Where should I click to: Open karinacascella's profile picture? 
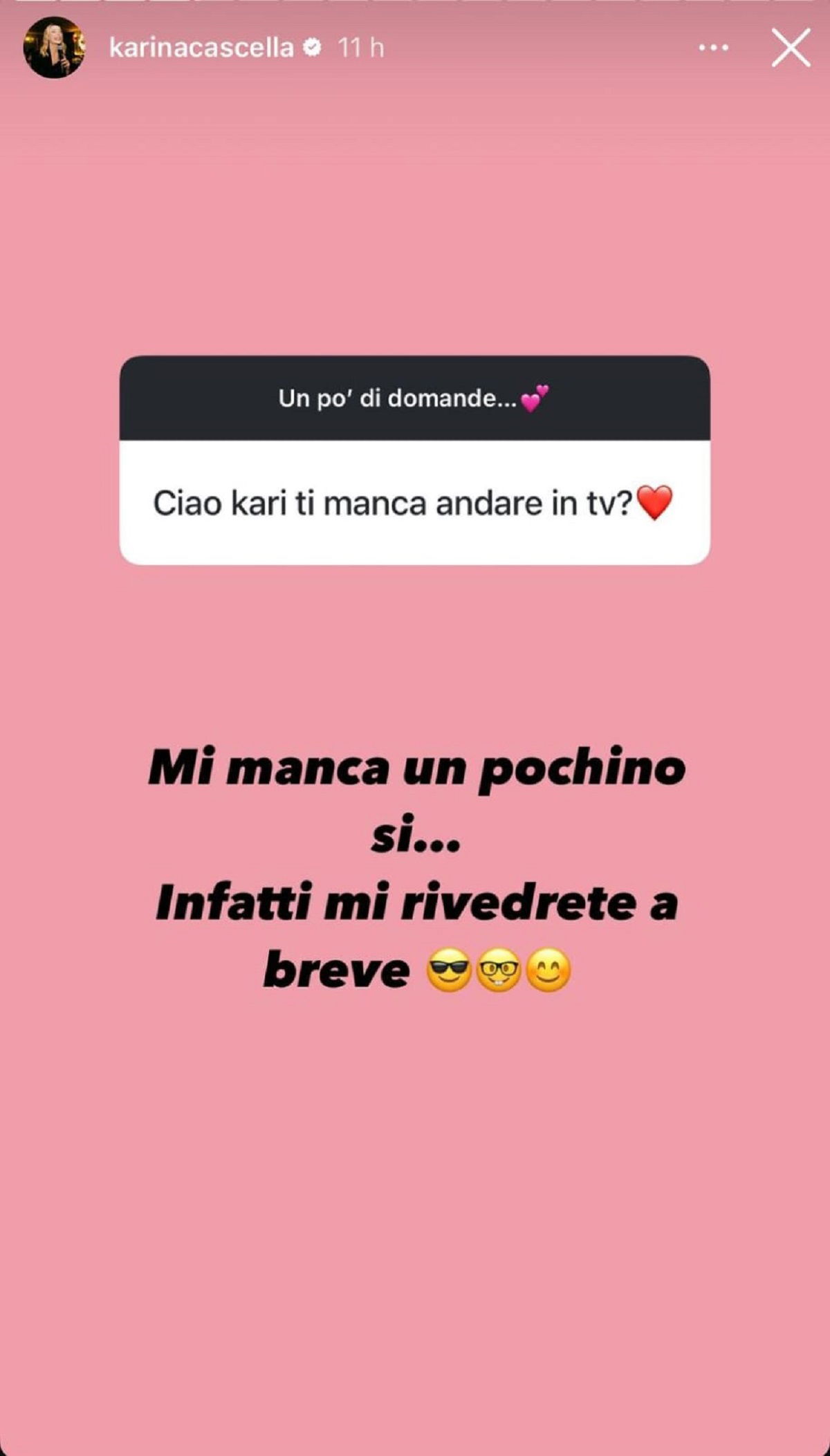tap(54, 48)
